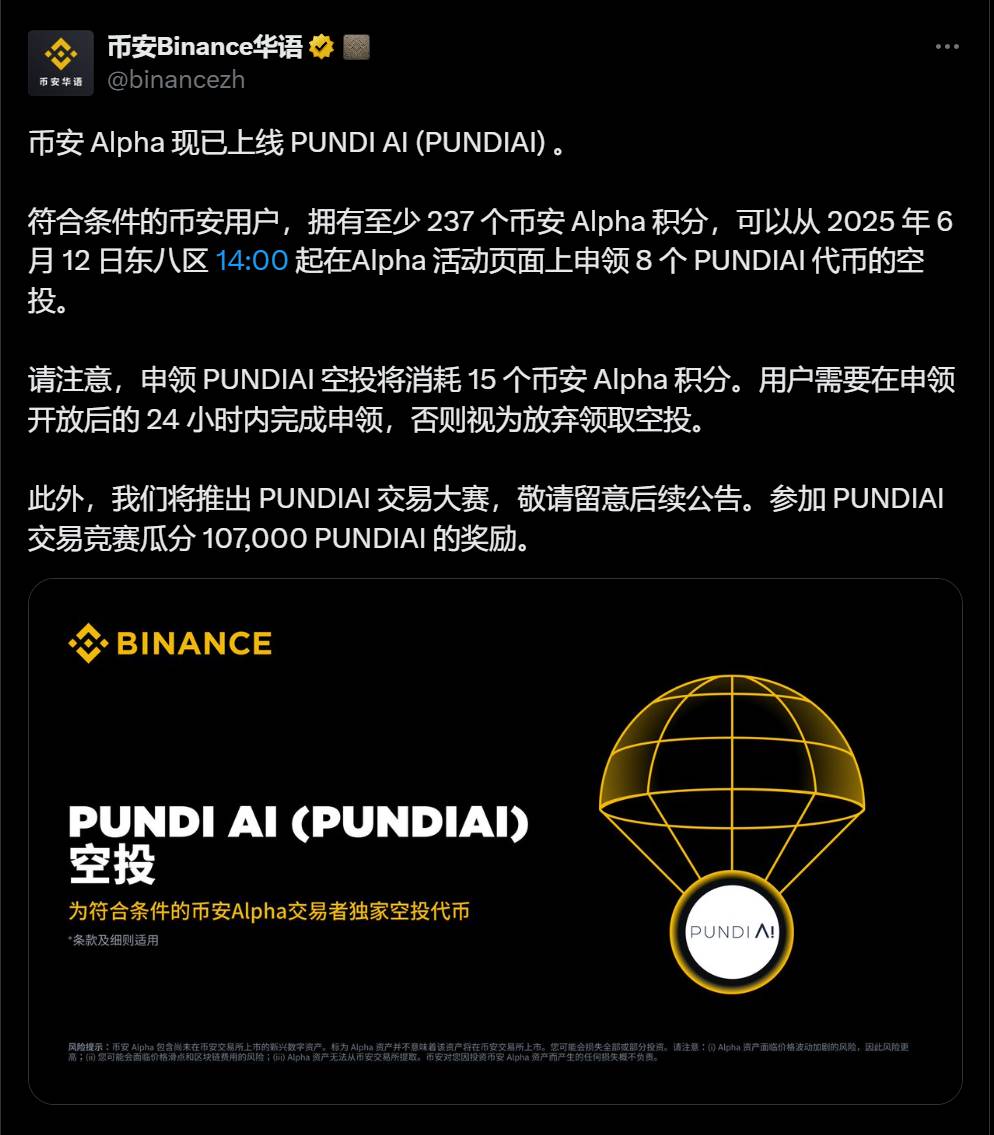Image resolution: width=994 pixels, height=1135 pixels.
Task: Tap the blue 14:00 link
Action: pos(252,261)
